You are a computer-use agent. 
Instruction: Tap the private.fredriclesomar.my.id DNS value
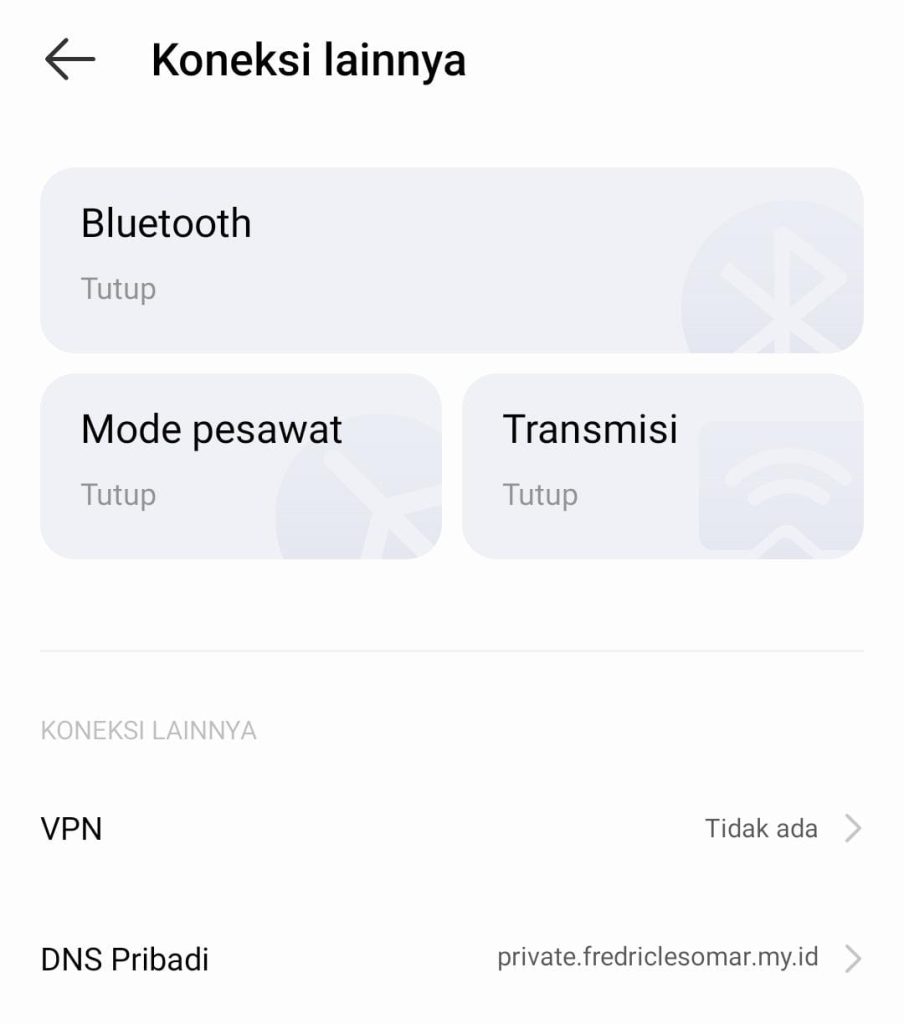[658, 958]
